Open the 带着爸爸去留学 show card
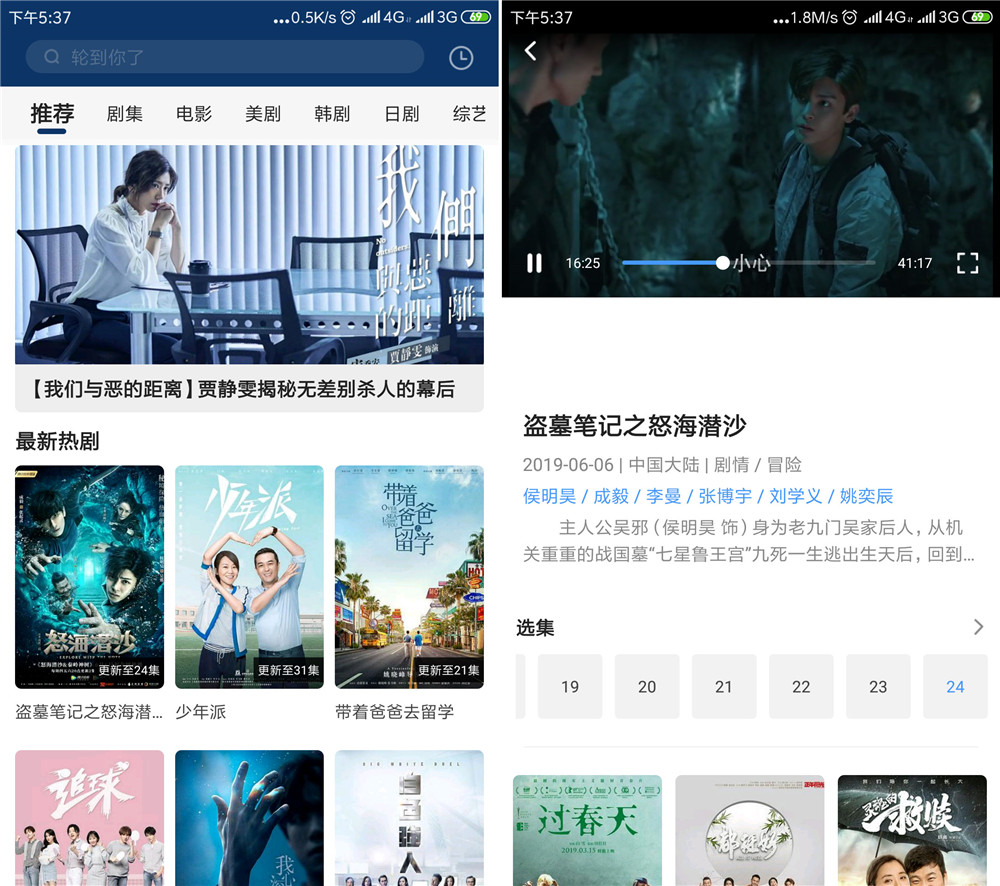1000x886 pixels. pyautogui.click(x=409, y=577)
